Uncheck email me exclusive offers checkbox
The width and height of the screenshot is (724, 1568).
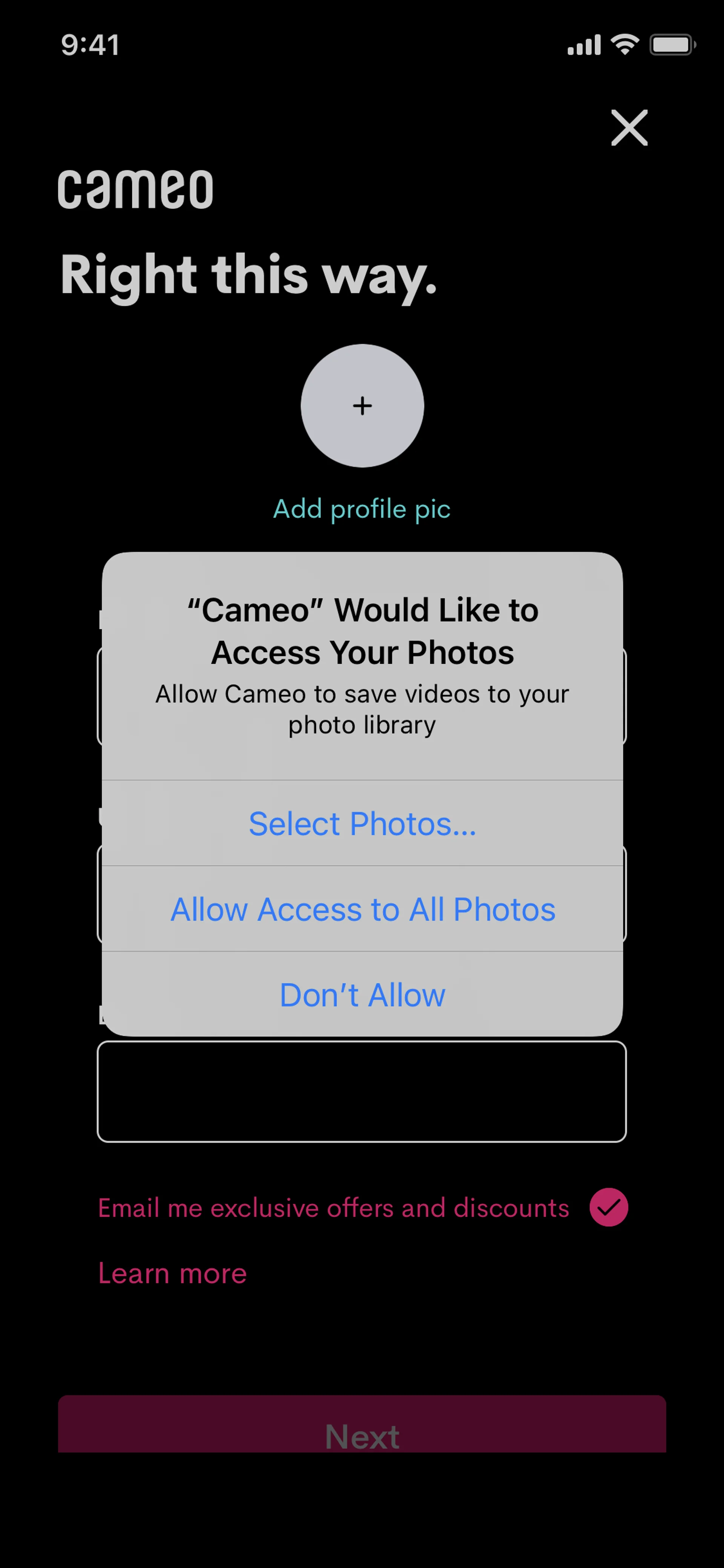coord(608,1207)
